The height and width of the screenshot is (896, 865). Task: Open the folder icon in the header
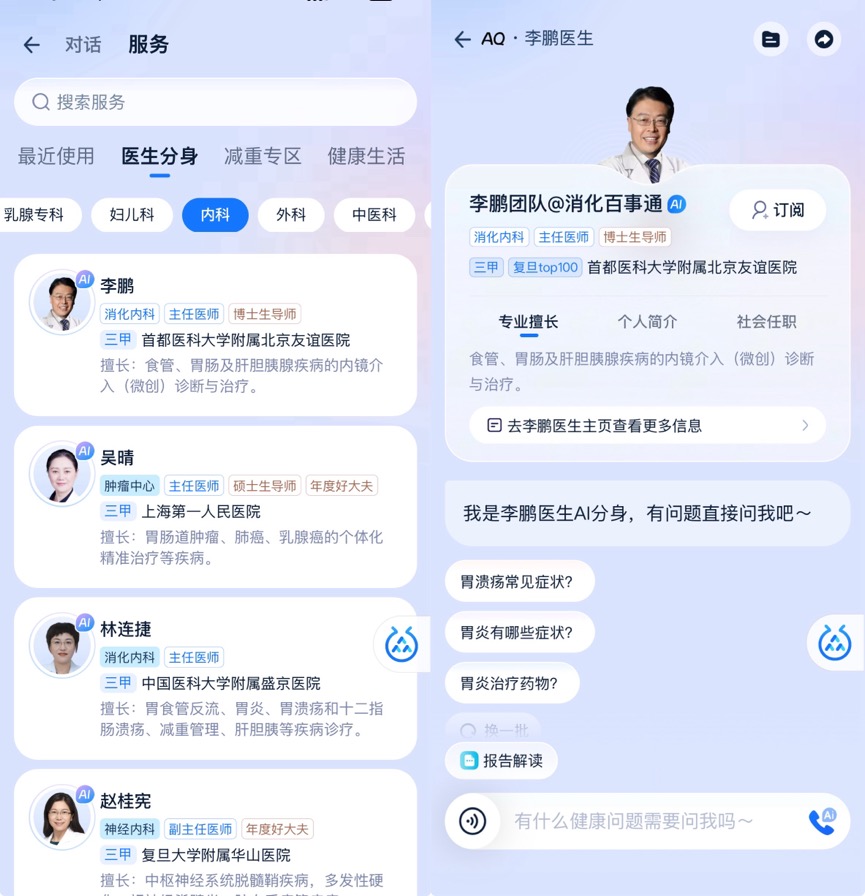(770, 39)
